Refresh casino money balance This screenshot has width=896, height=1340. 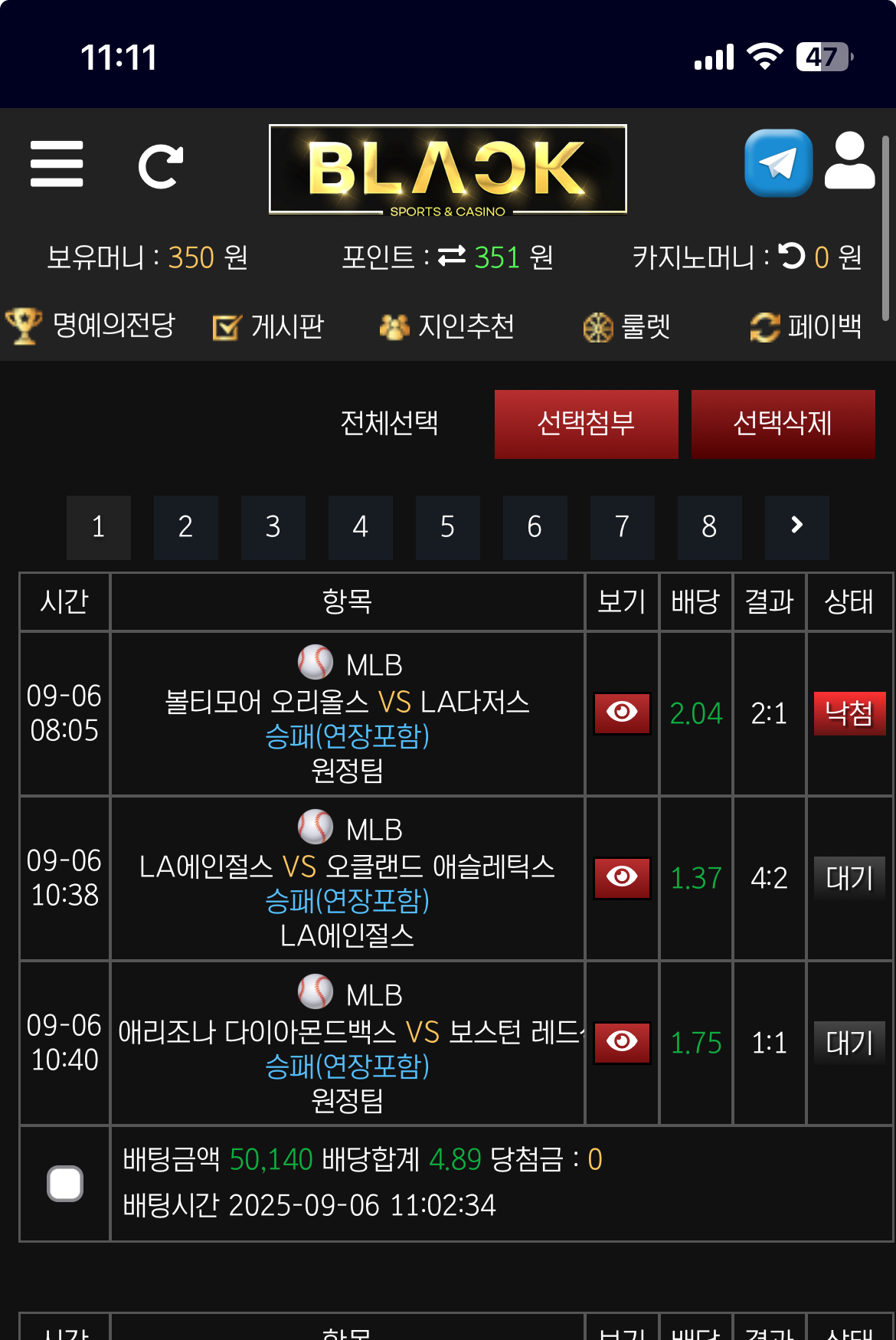(x=792, y=256)
